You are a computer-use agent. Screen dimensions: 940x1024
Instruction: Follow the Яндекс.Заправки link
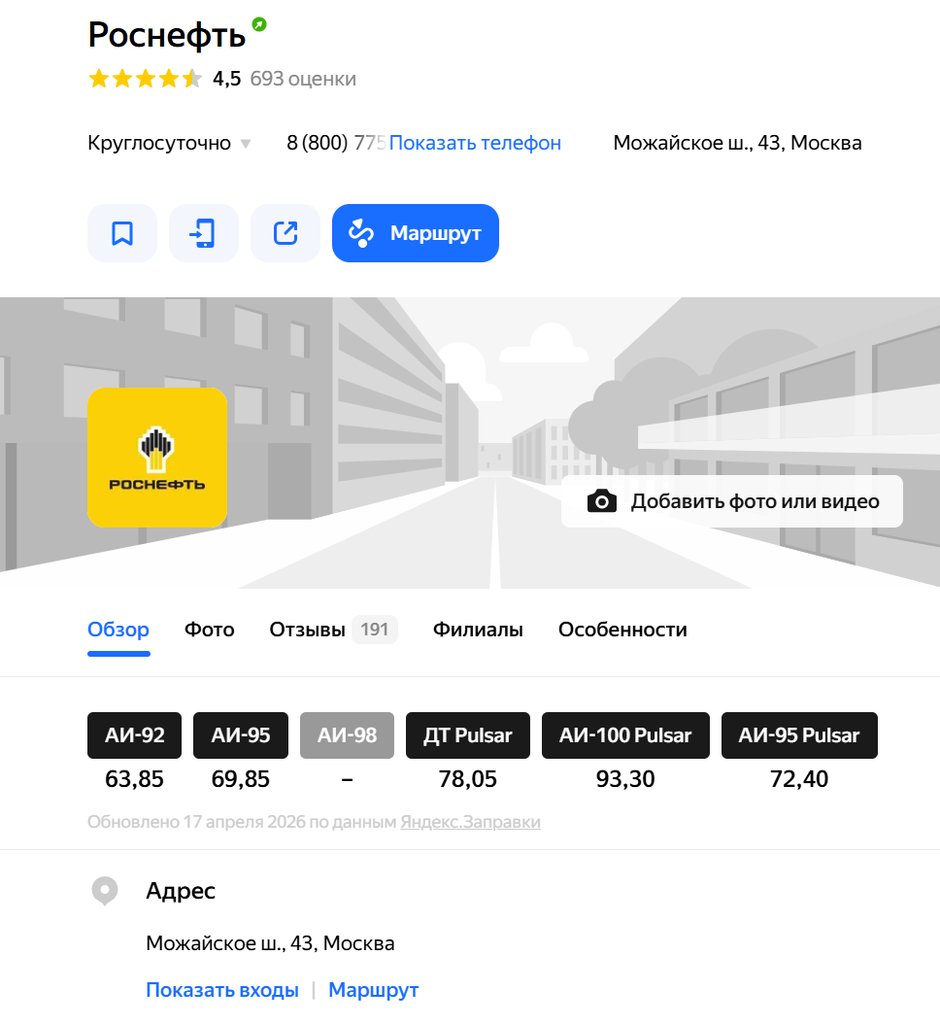coord(470,822)
